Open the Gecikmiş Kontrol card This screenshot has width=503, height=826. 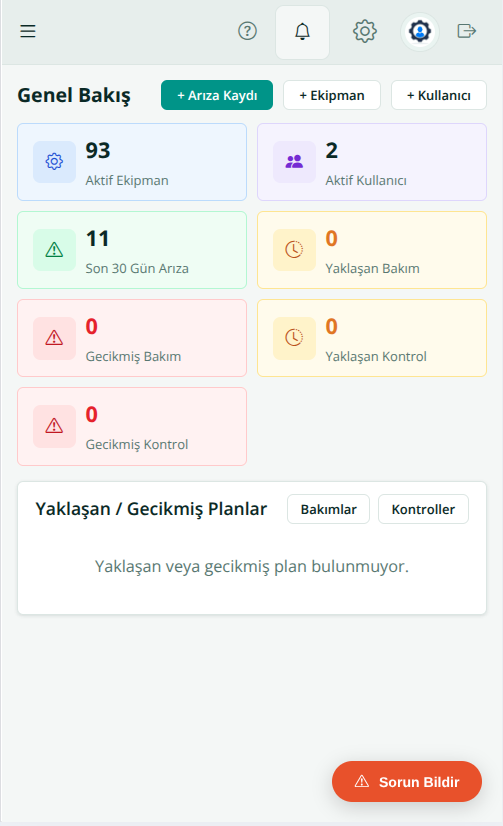[x=132, y=427]
